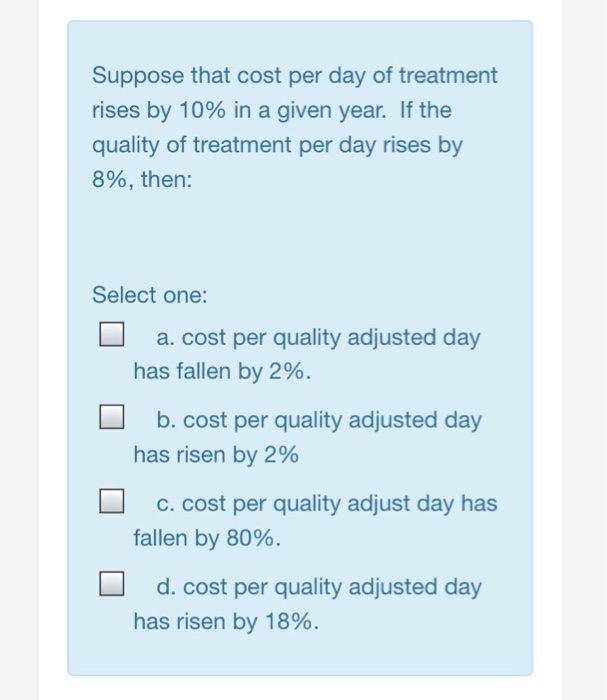Check option b, risen by 2%

pyautogui.click(x=110, y=419)
